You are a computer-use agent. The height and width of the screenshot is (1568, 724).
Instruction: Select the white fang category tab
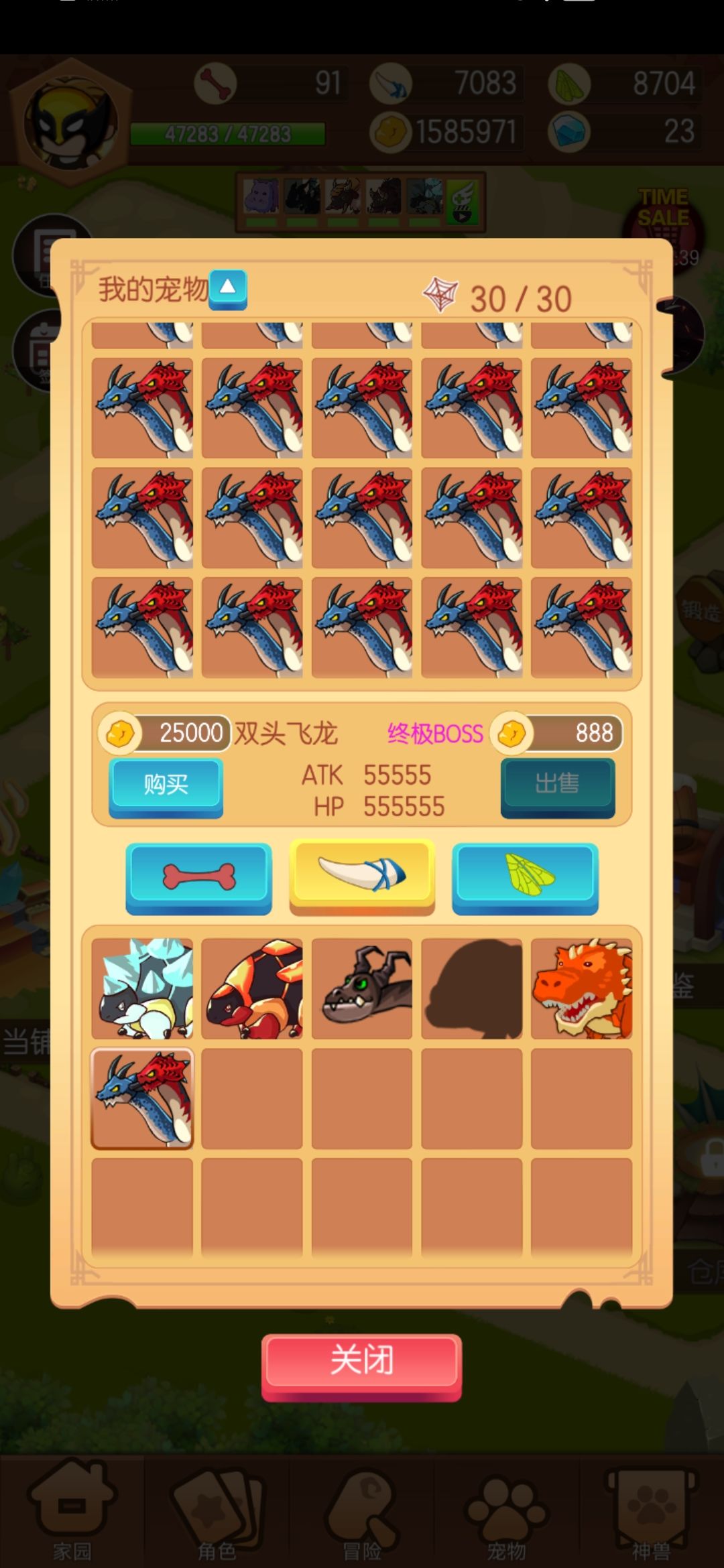[362, 876]
